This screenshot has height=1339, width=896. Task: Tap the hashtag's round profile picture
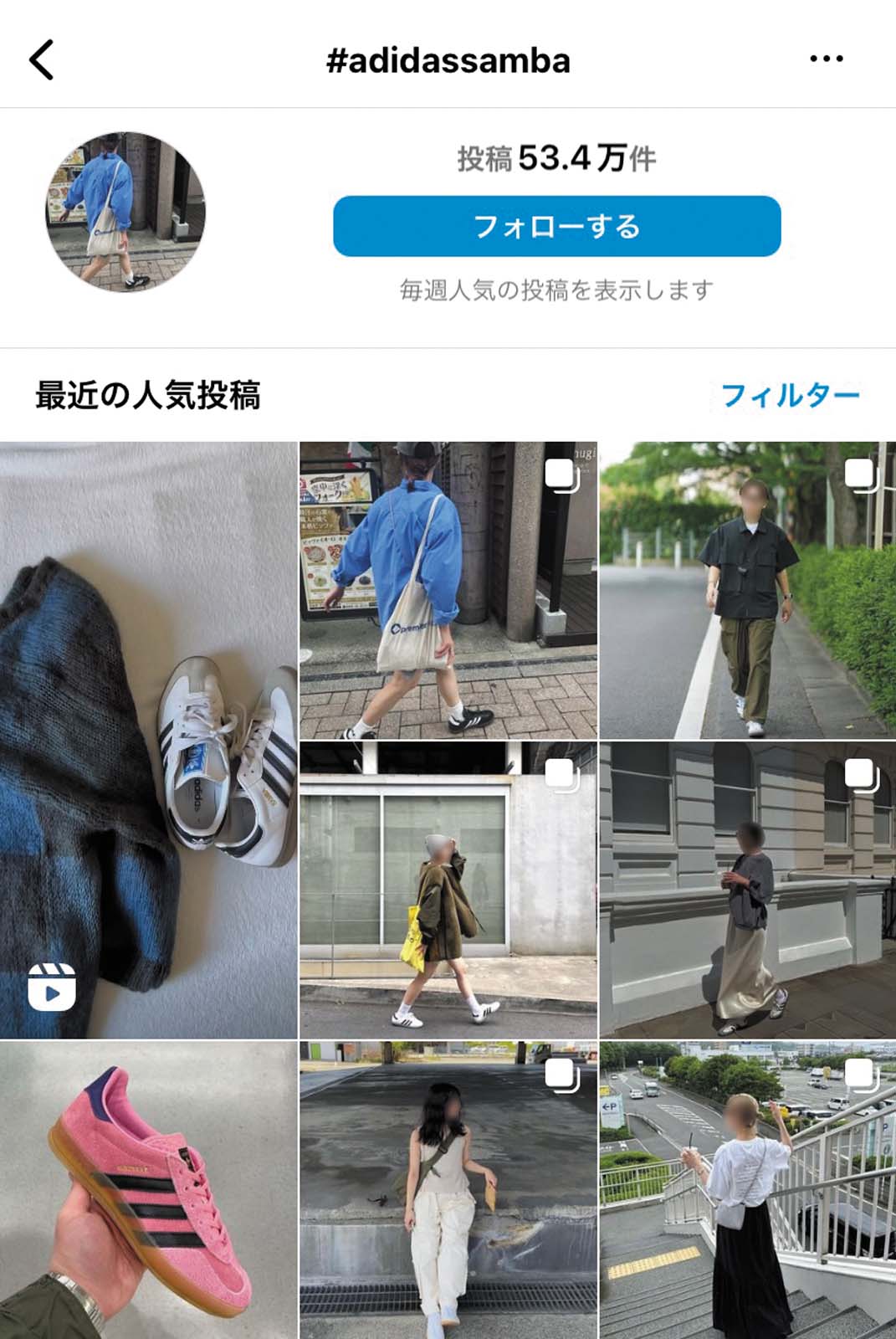point(125,212)
